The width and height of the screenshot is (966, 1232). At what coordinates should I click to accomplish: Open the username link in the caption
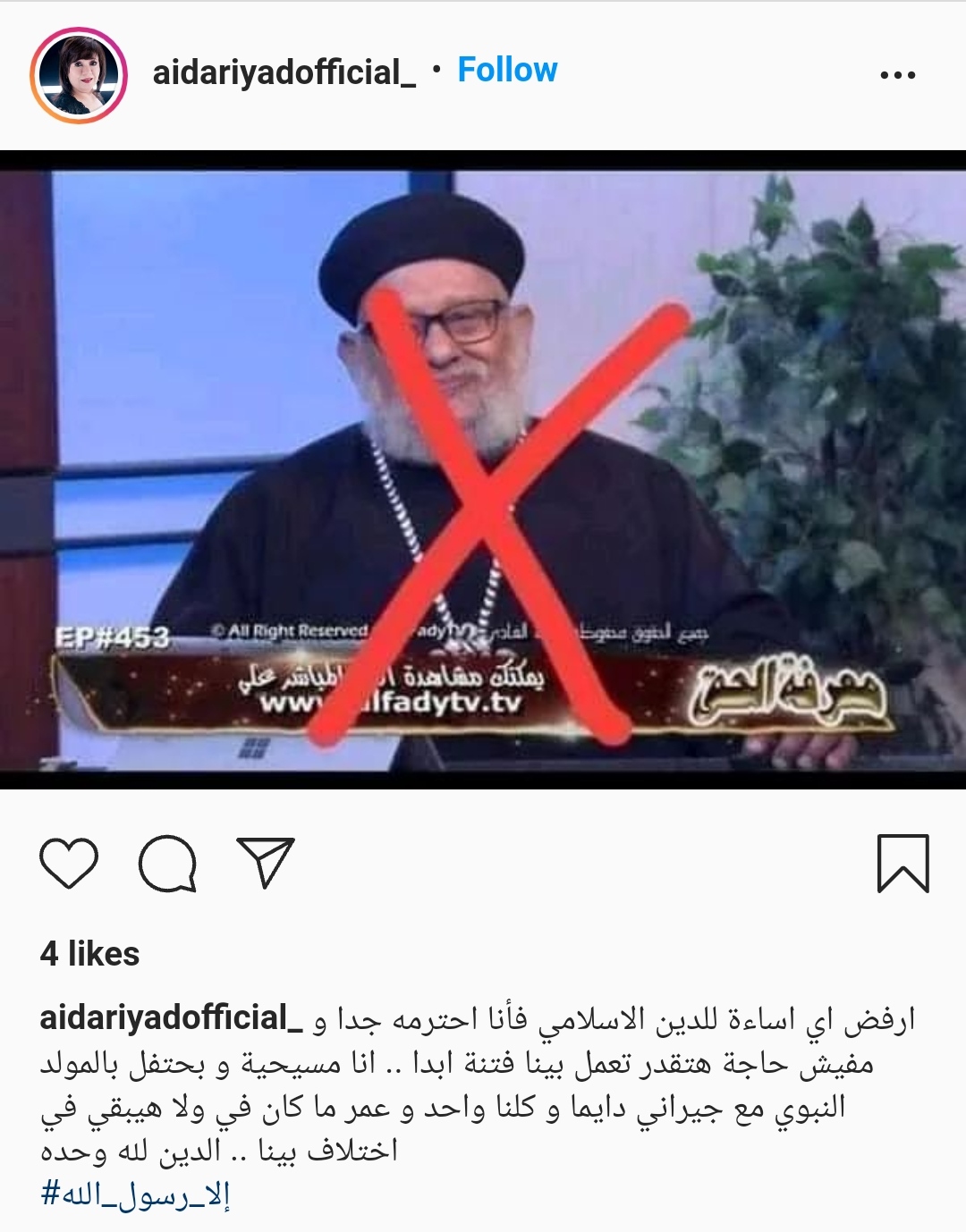click(x=172, y=1018)
